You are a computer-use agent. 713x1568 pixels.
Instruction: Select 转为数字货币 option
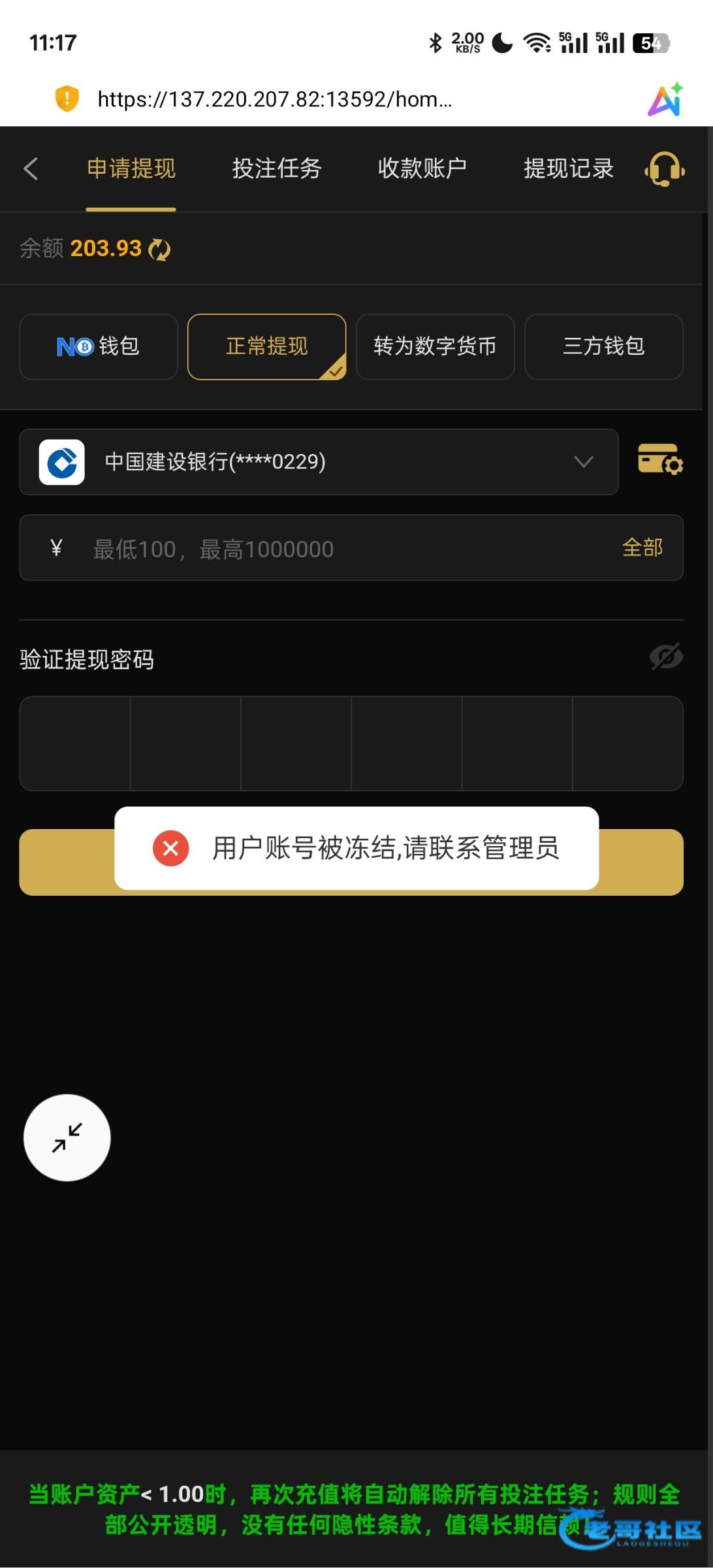pyautogui.click(x=435, y=346)
